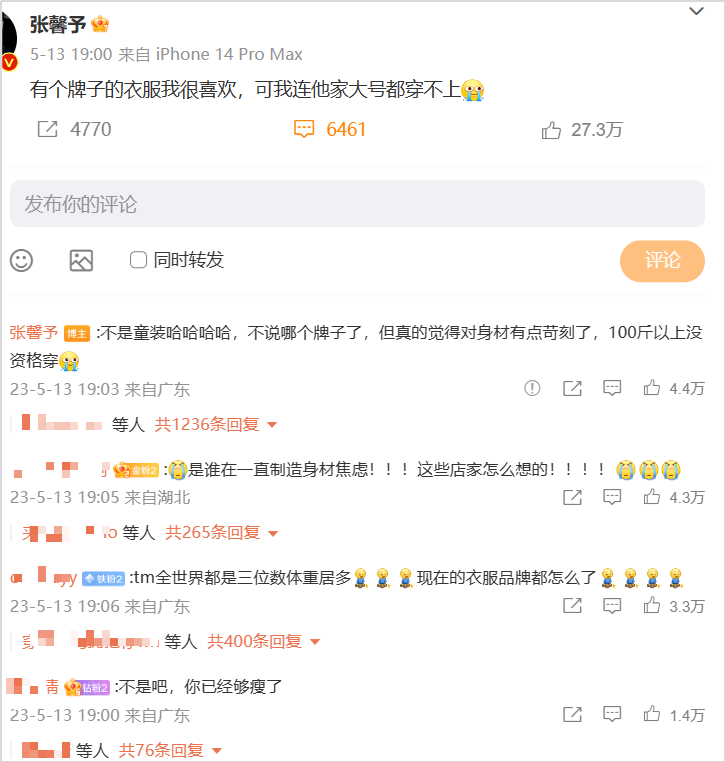
Task: Check the 同时转发 checkbox
Action: 139,260
